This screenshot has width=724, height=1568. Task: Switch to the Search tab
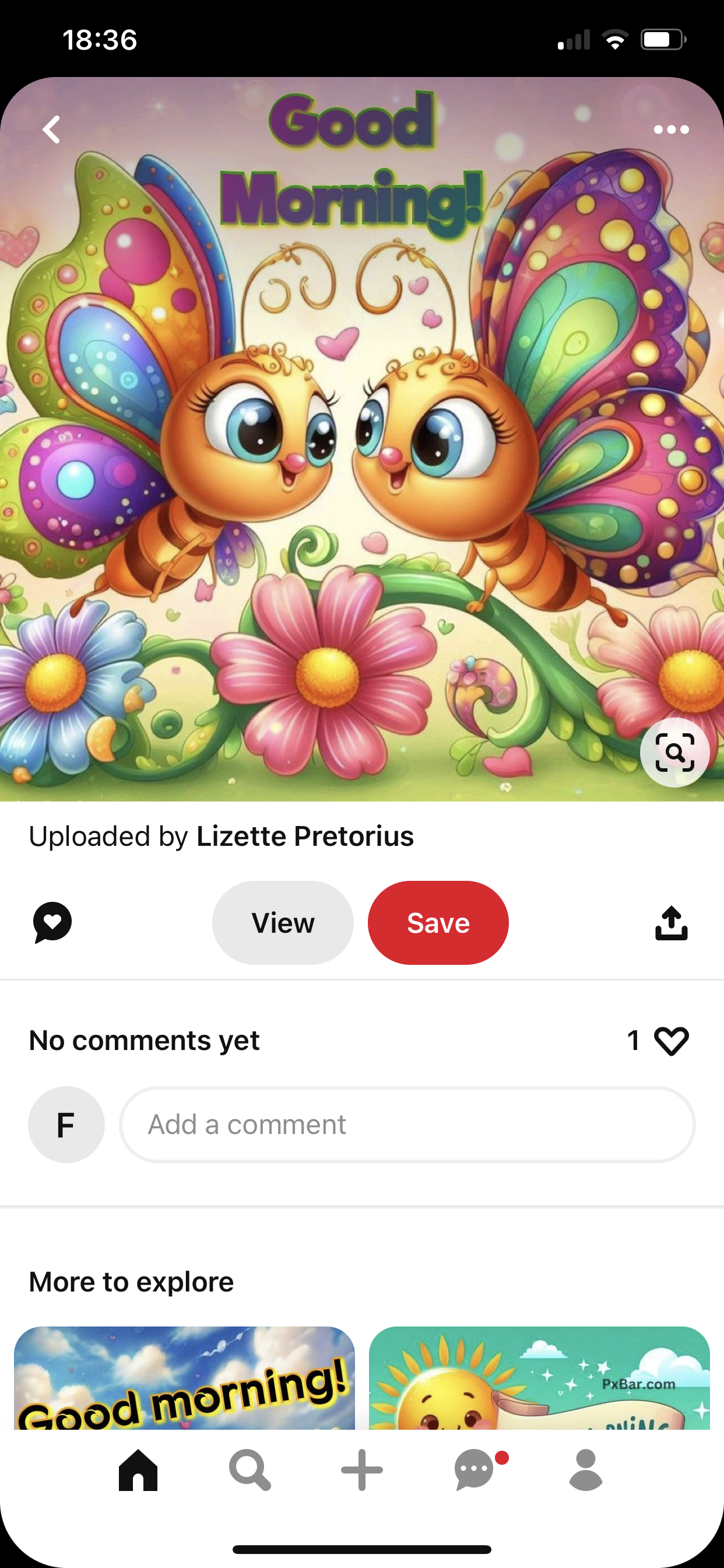point(249,1470)
